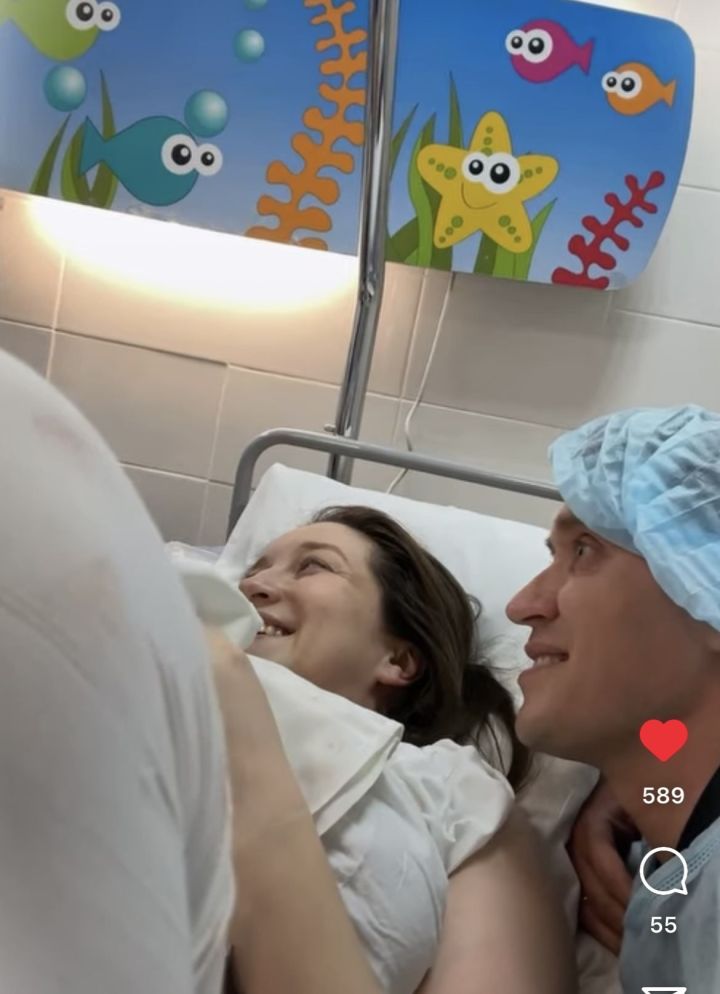The image size is (720, 994).
Task: Share the reel via the paper plane icon
Action: point(663,988)
